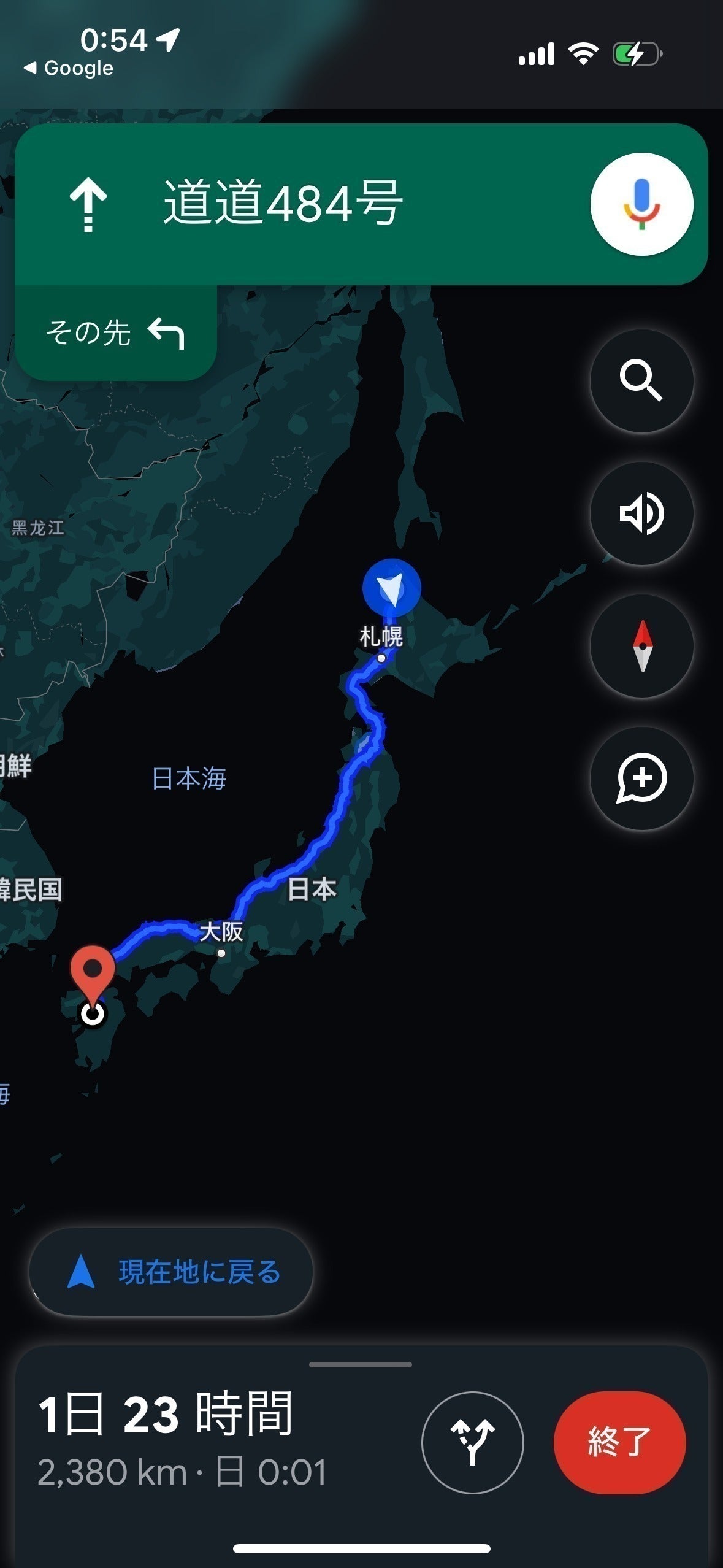This screenshot has width=723, height=1568.
Task: Show the next step その先 chip
Action: point(115,333)
